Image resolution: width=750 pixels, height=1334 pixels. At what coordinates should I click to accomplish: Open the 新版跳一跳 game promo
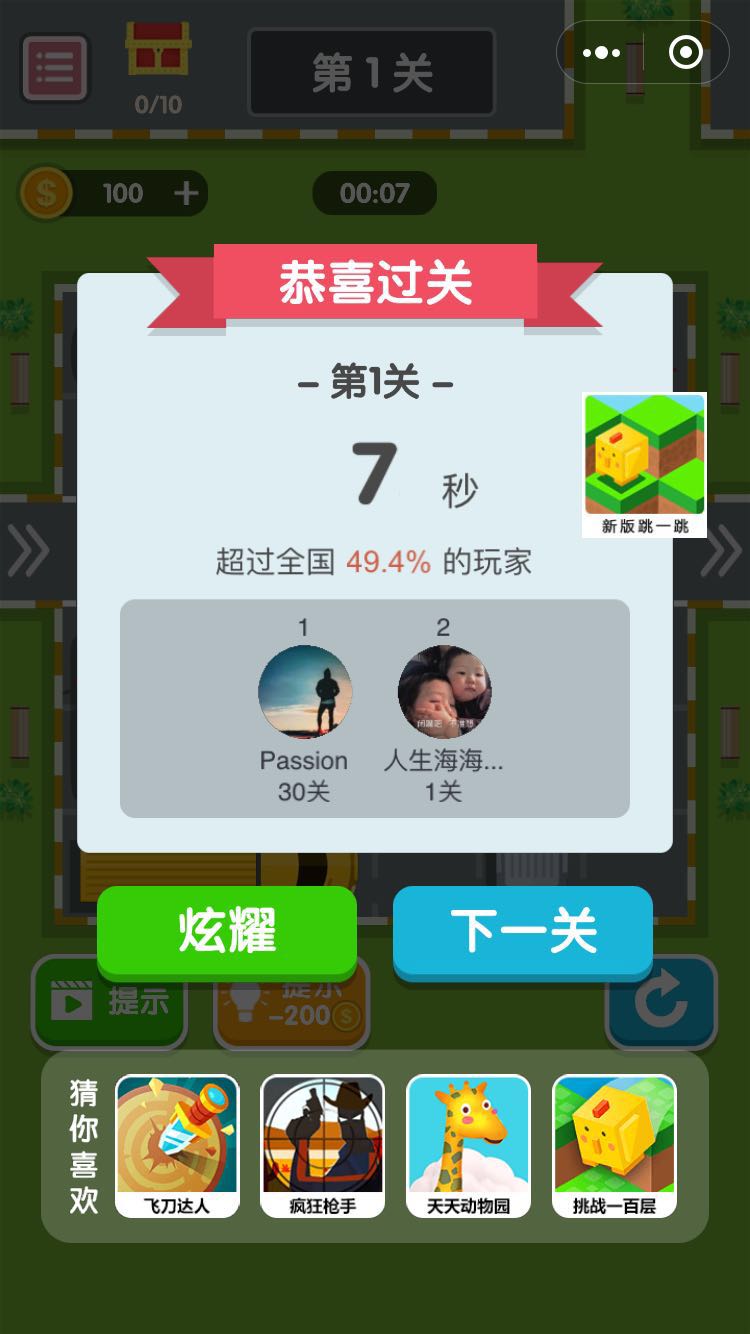point(644,464)
